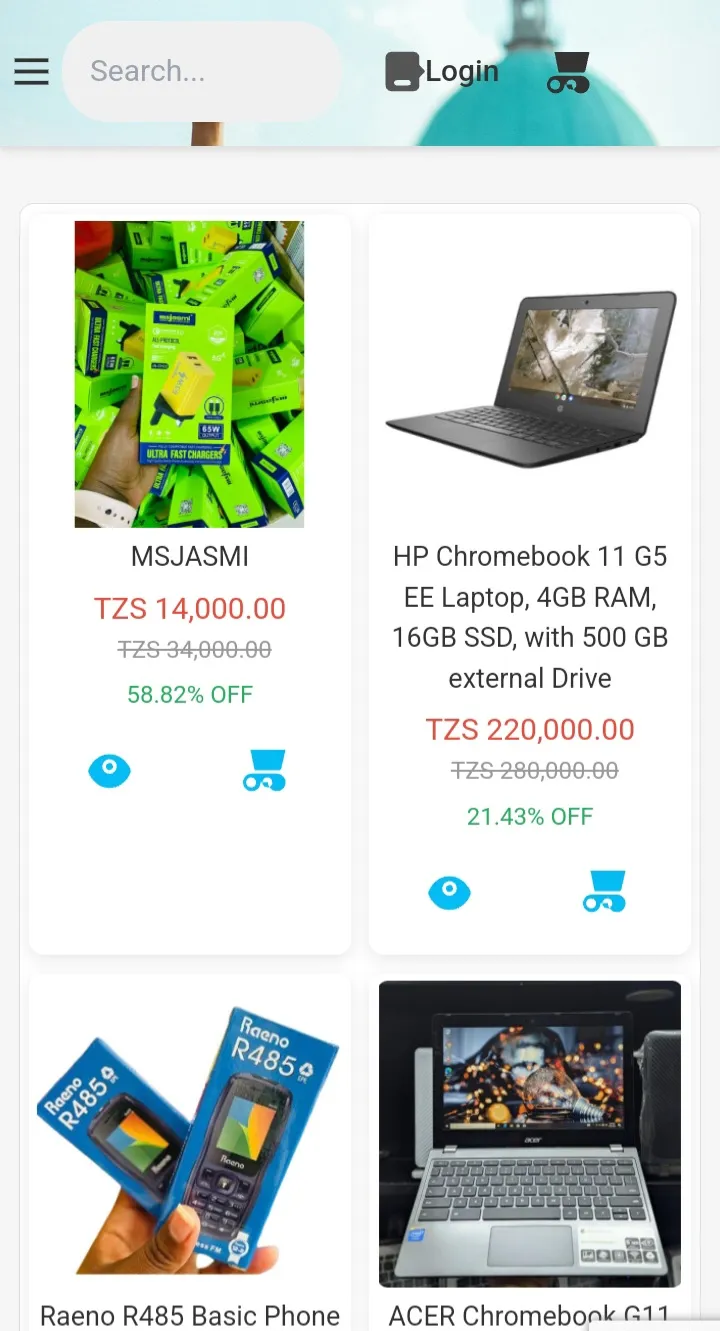Open the Login page
This screenshot has width=720, height=1331.
(443, 72)
